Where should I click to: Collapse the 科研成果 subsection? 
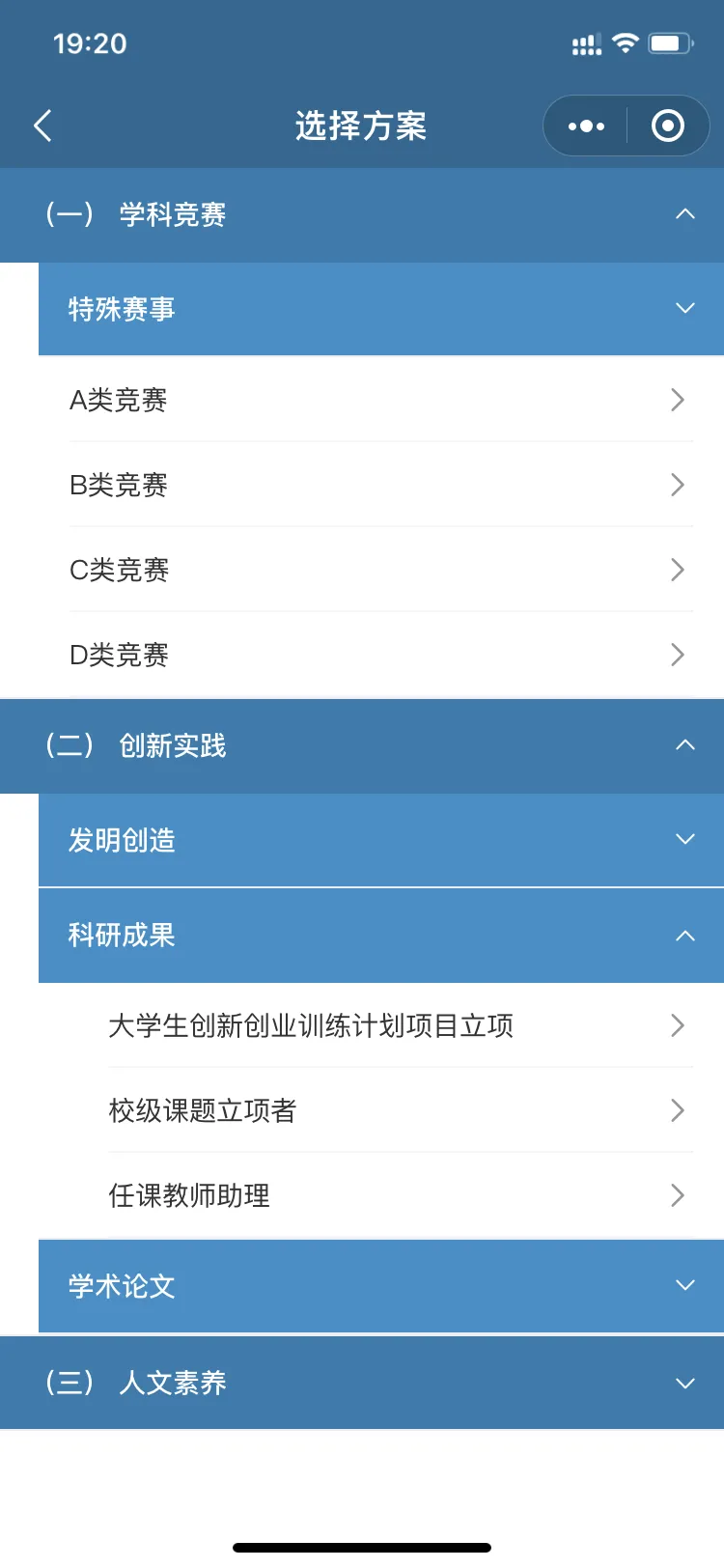click(x=685, y=935)
